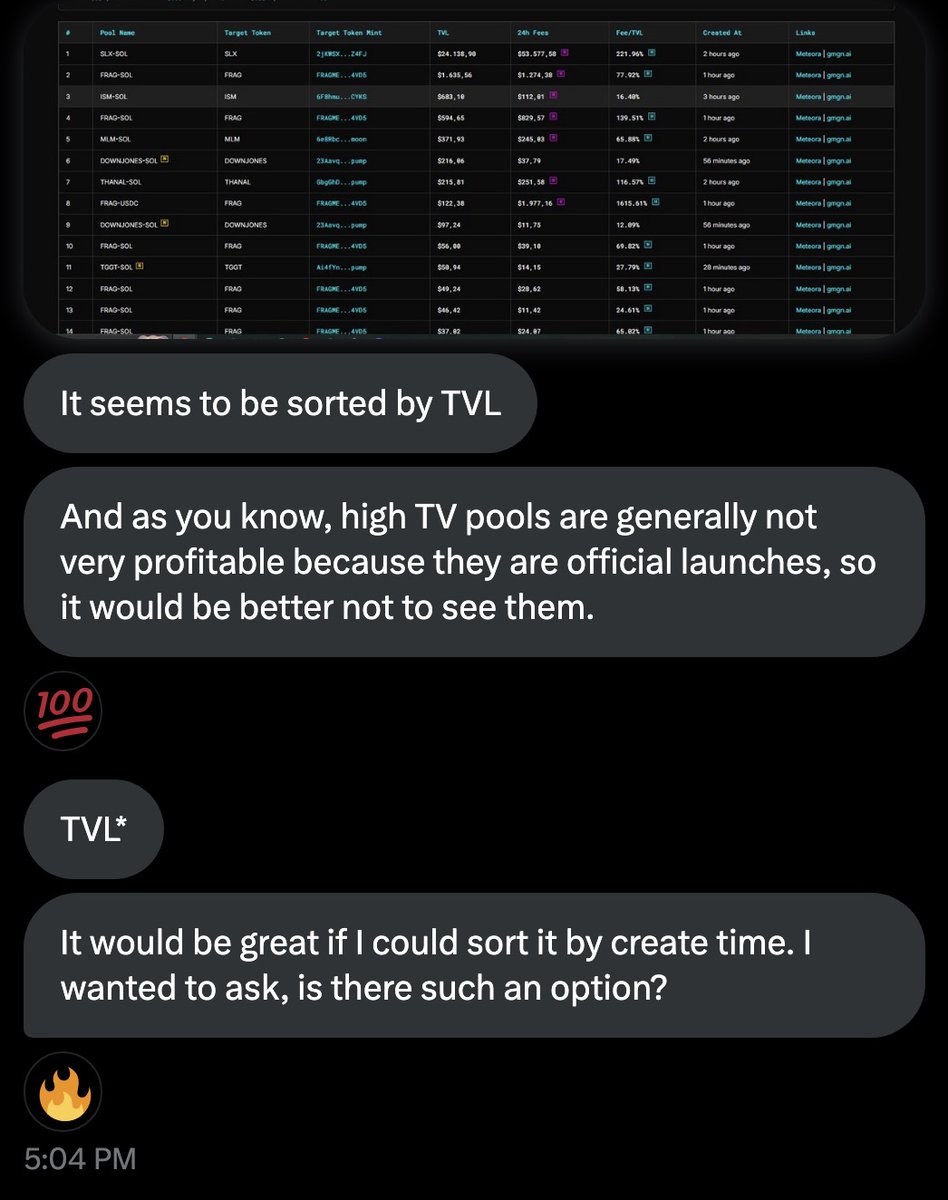Tap the fire emoji reaction
948x1200 pixels.
tap(62, 1093)
